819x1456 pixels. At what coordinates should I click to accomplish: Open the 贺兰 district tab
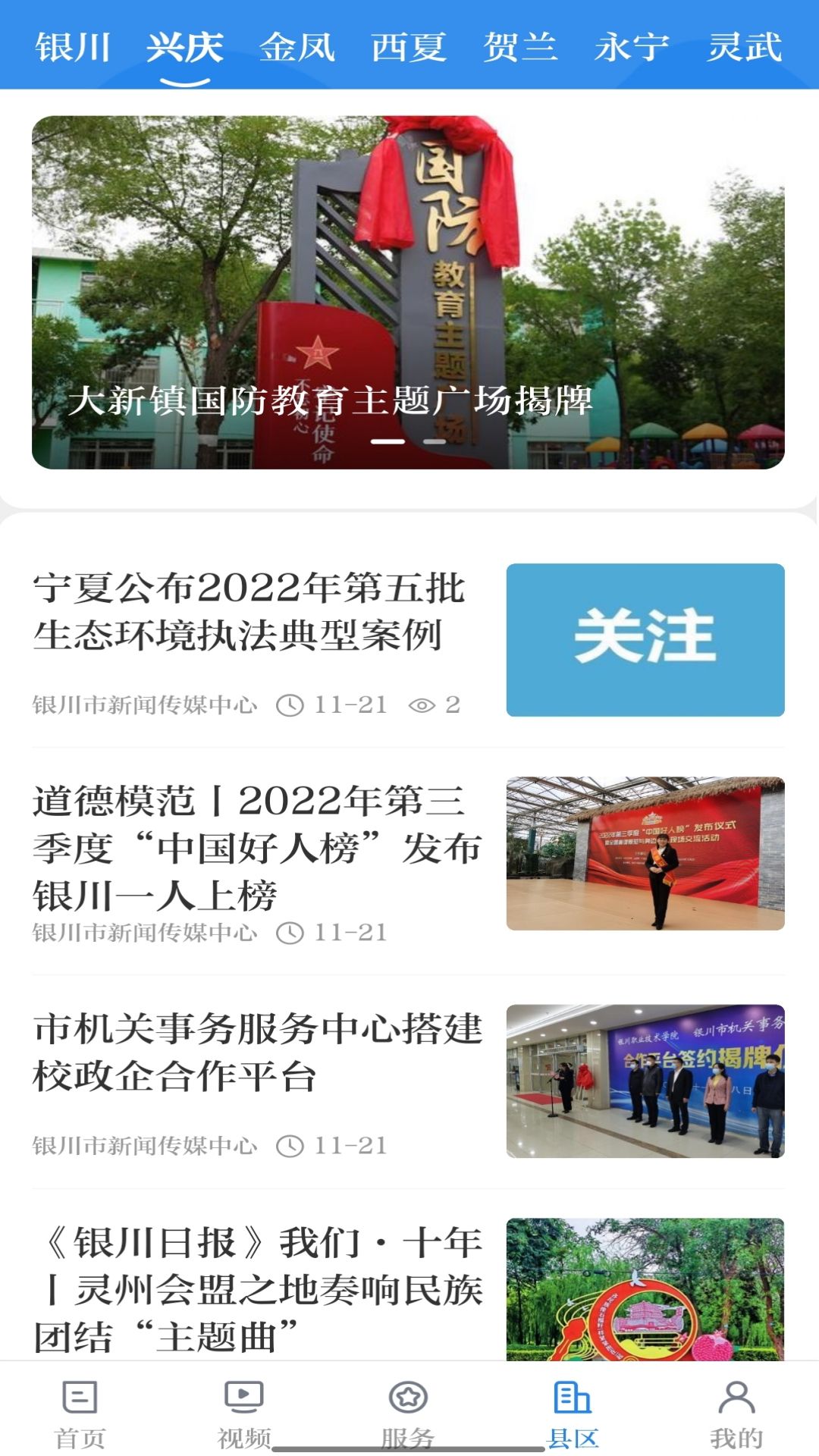[x=522, y=47]
